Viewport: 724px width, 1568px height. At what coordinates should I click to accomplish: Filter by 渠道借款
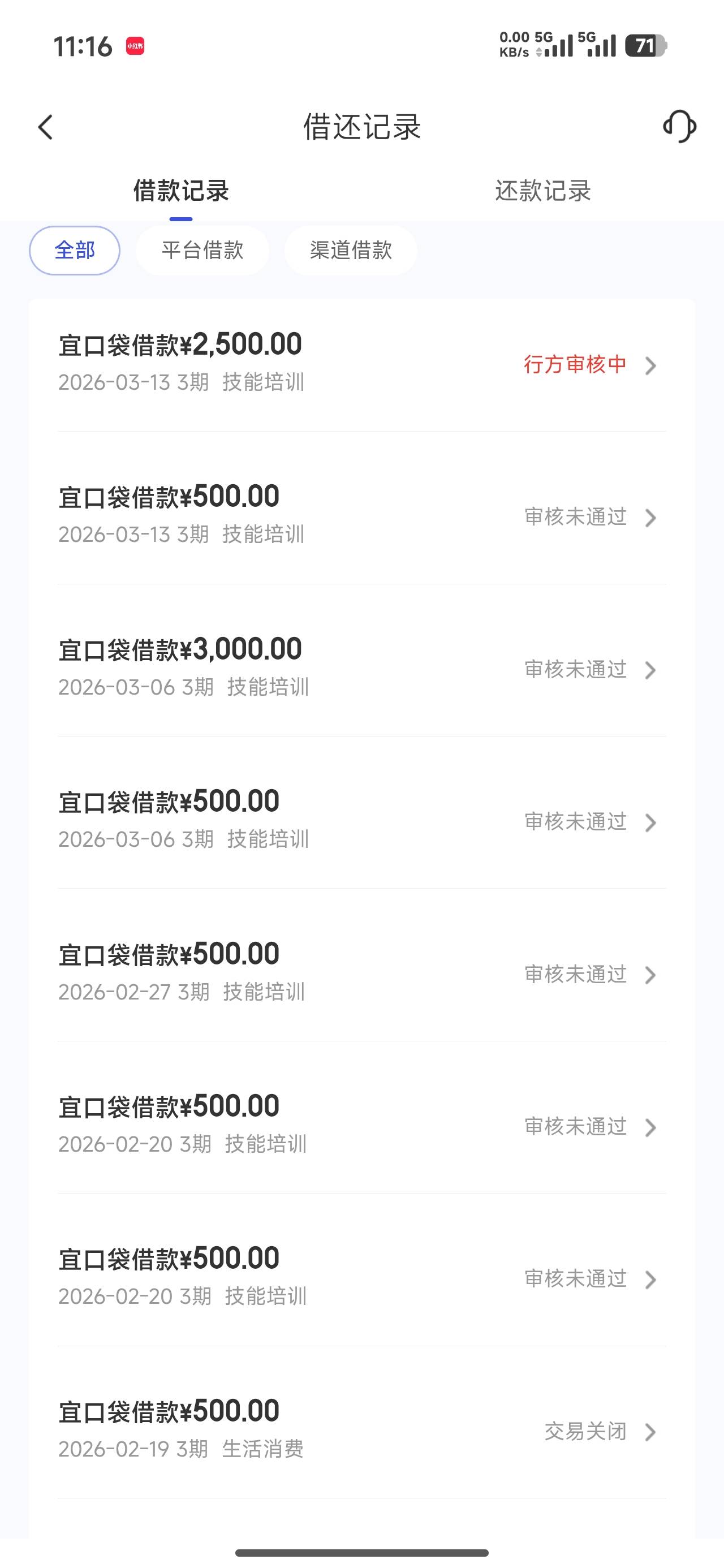[351, 250]
